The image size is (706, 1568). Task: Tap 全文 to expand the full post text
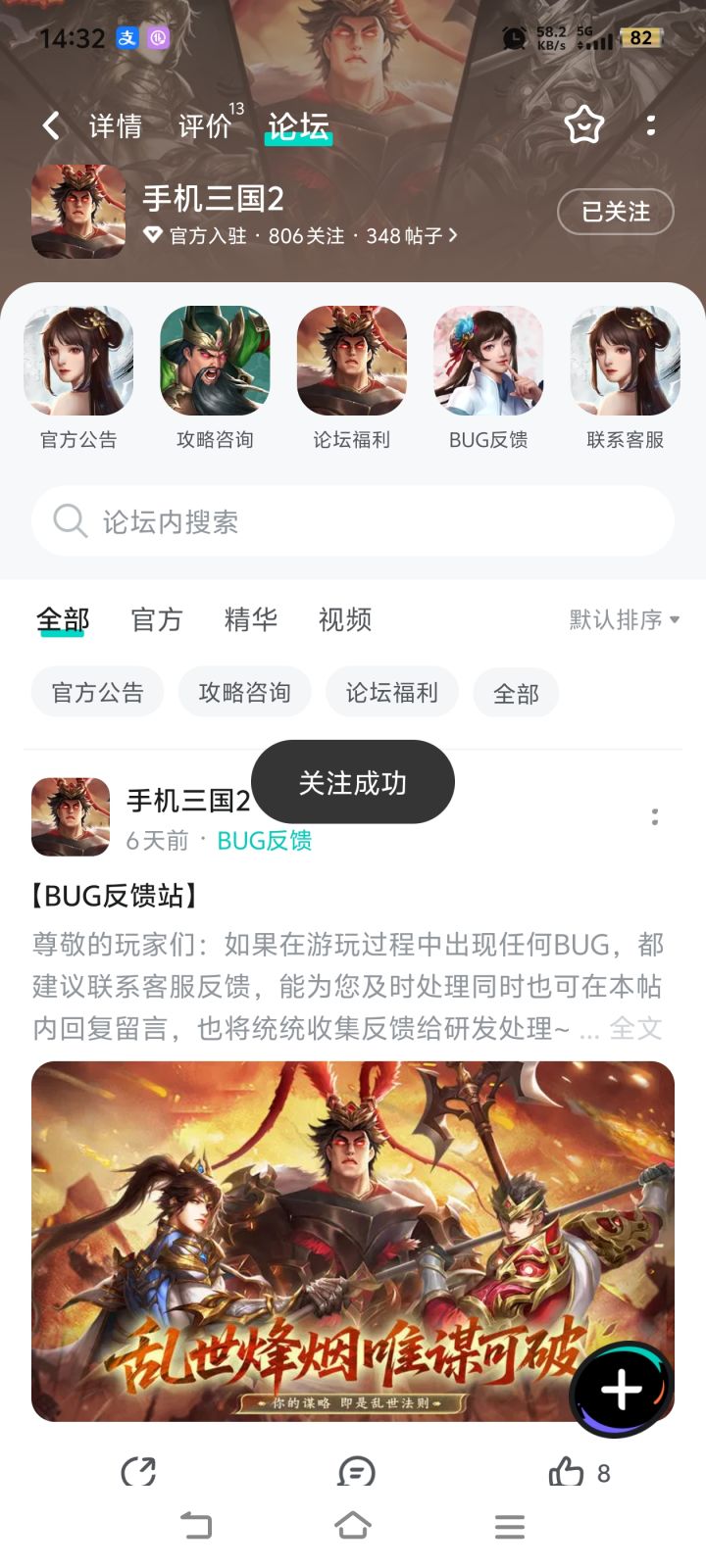[637, 1028]
